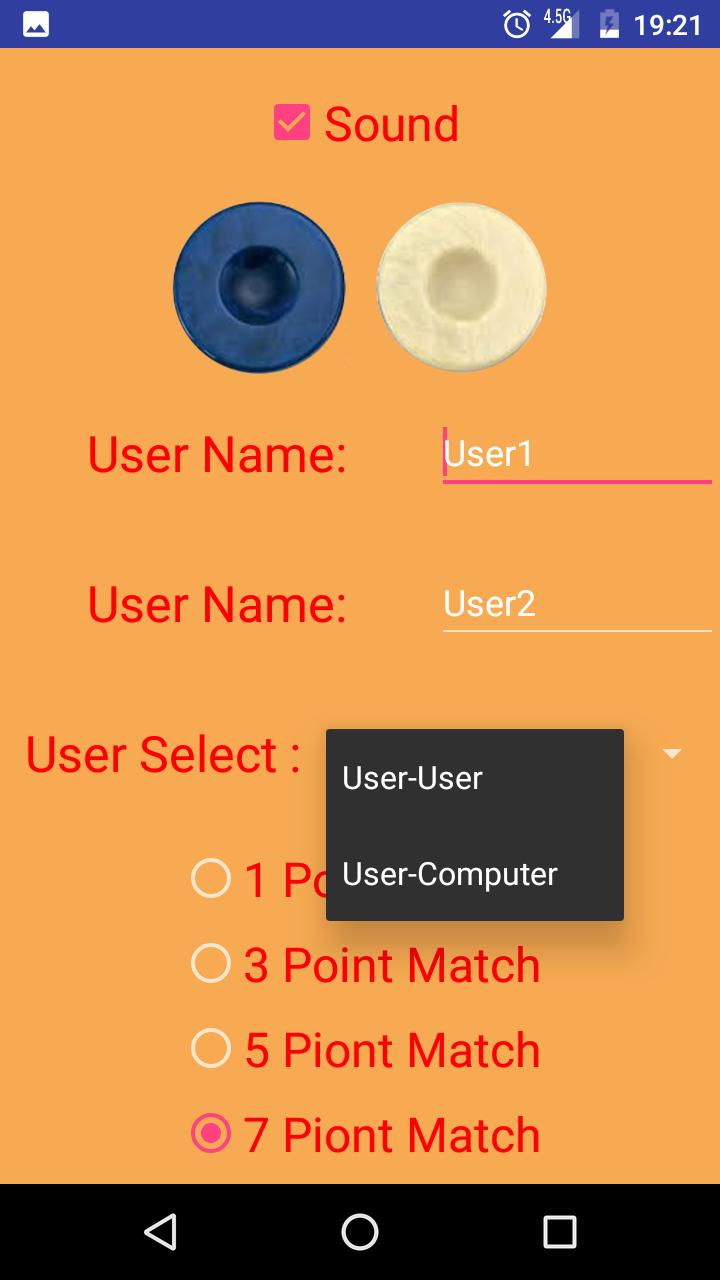Viewport: 720px width, 1280px height.
Task: Go to the home screen
Action: tap(360, 1232)
